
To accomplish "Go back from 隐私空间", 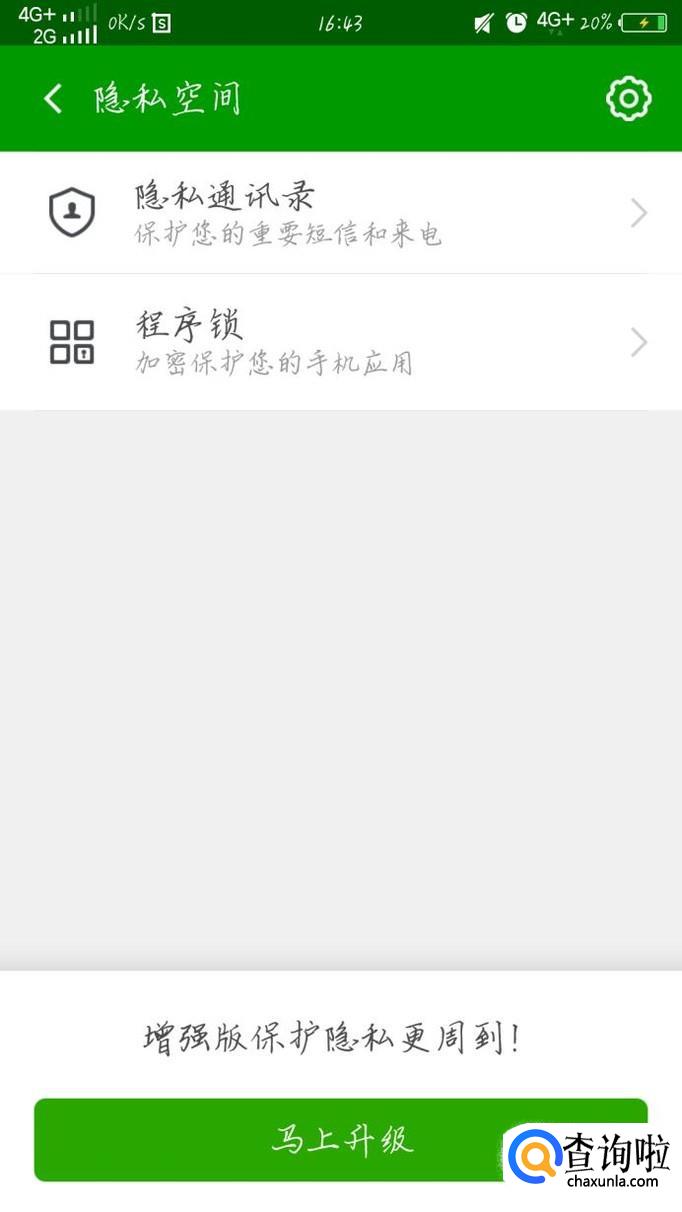I will (x=53, y=99).
